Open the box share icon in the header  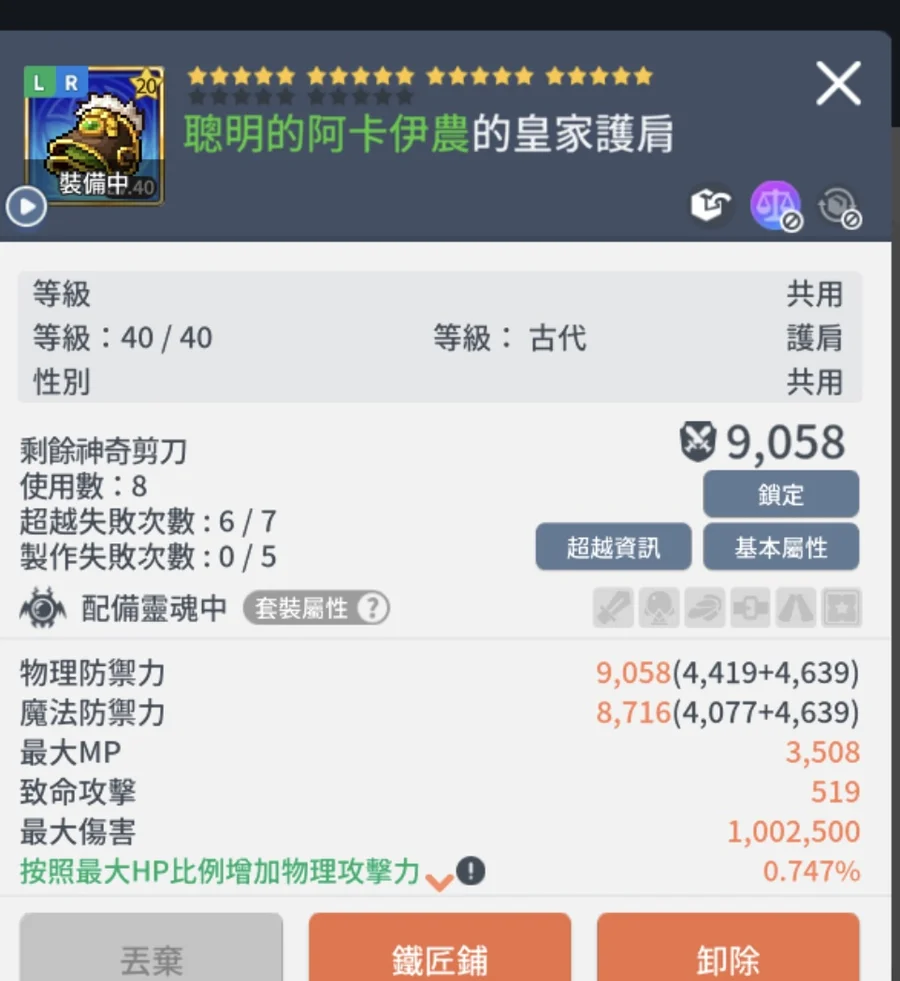click(x=709, y=207)
